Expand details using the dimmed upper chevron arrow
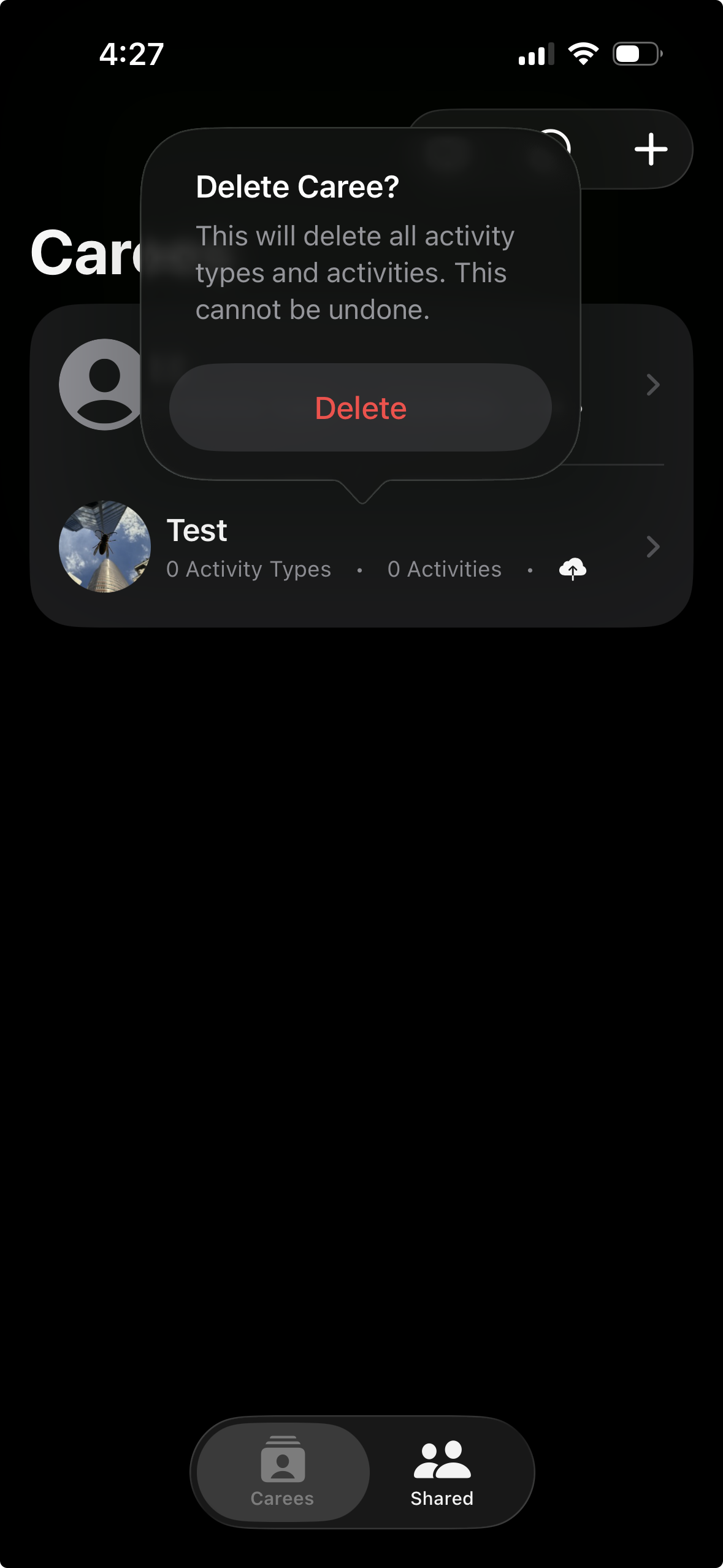This screenshot has width=723, height=1568. tap(652, 385)
